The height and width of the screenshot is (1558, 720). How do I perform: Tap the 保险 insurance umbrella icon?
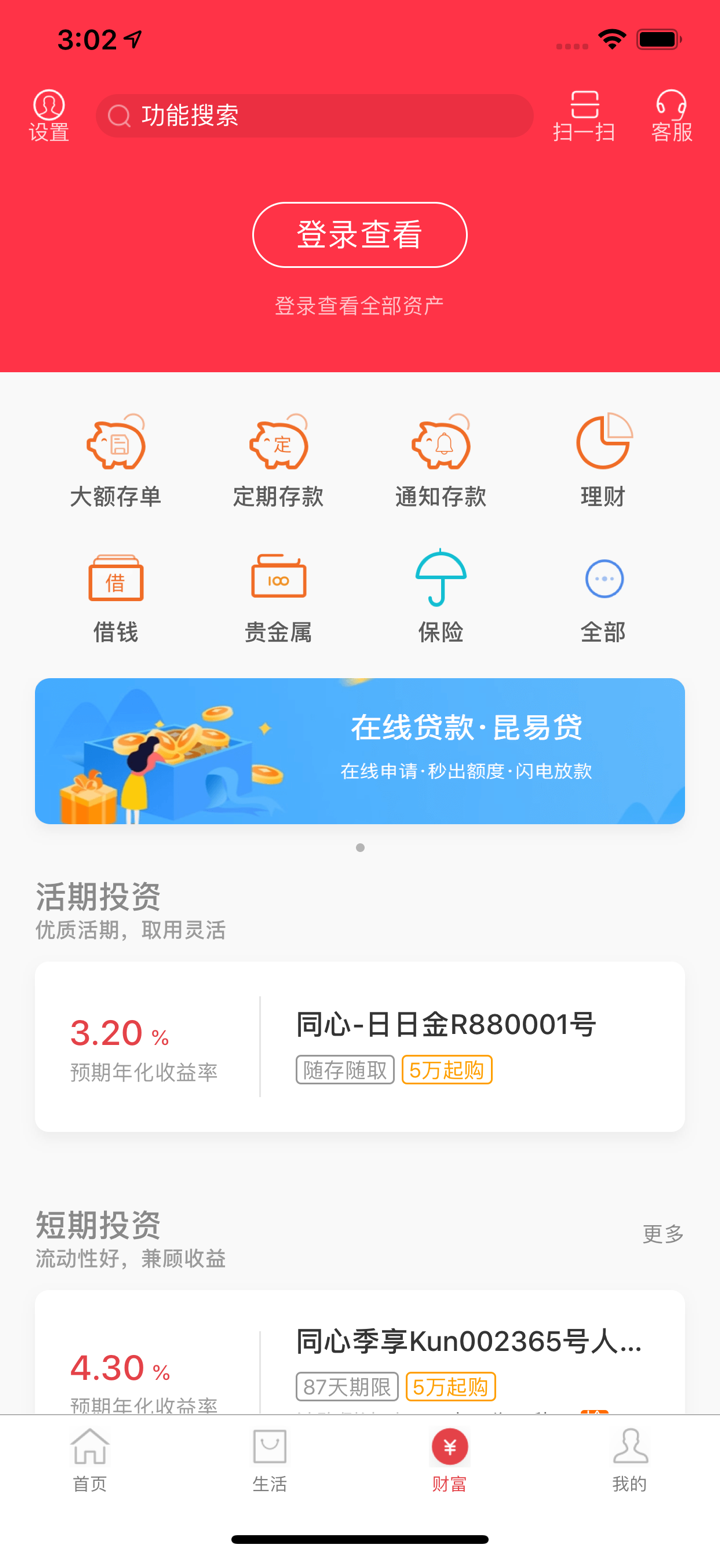pos(441,595)
